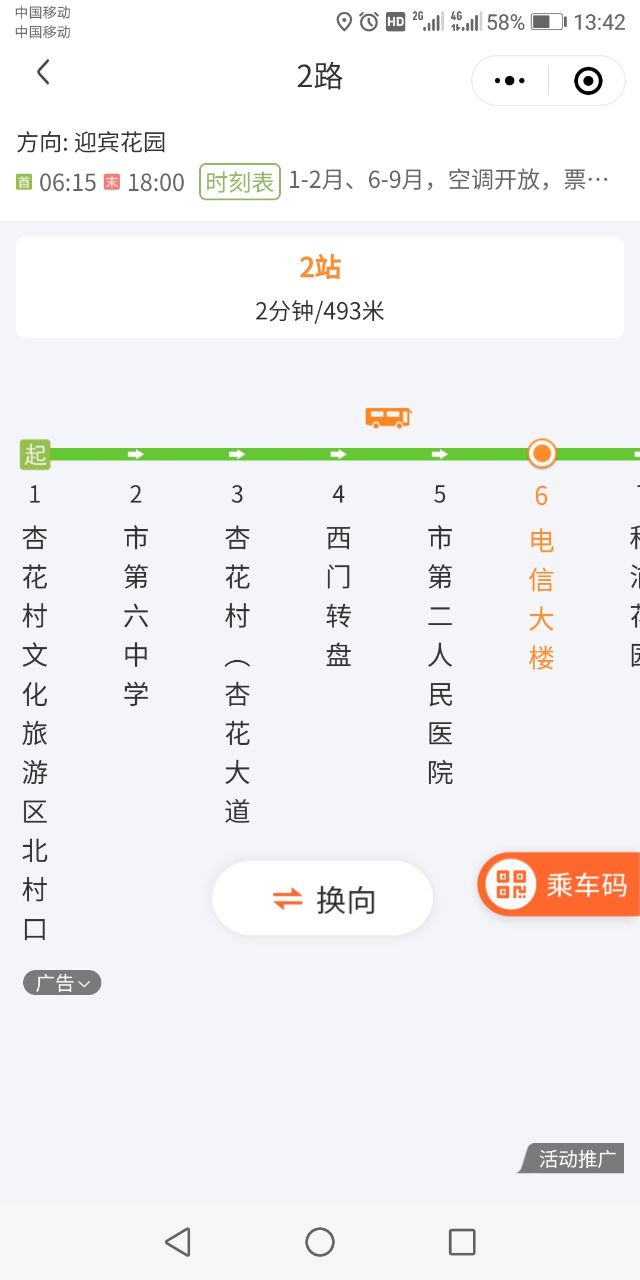Expand the 广告 dropdown
The width and height of the screenshot is (640, 1280).
[62, 983]
